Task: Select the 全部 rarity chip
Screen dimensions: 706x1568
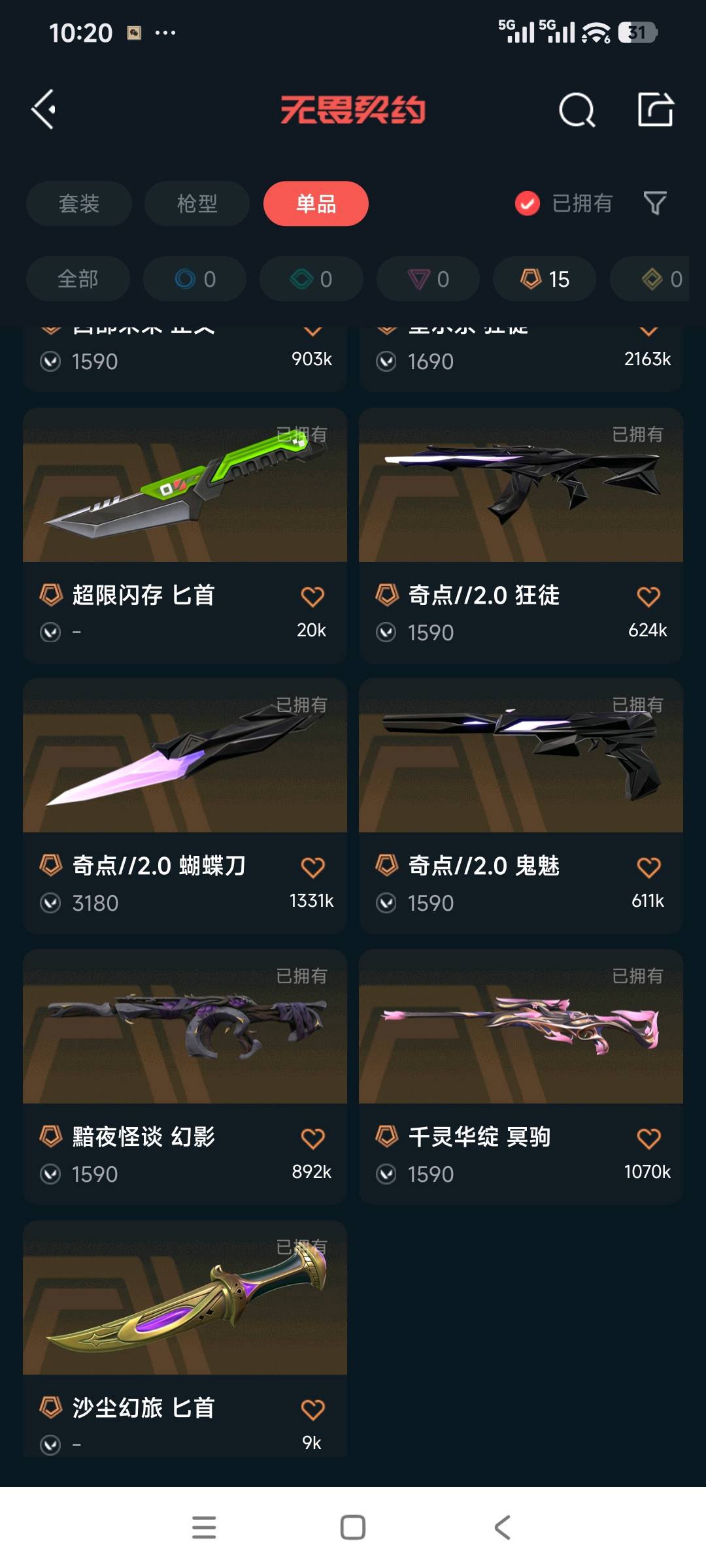Action: [x=78, y=279]
